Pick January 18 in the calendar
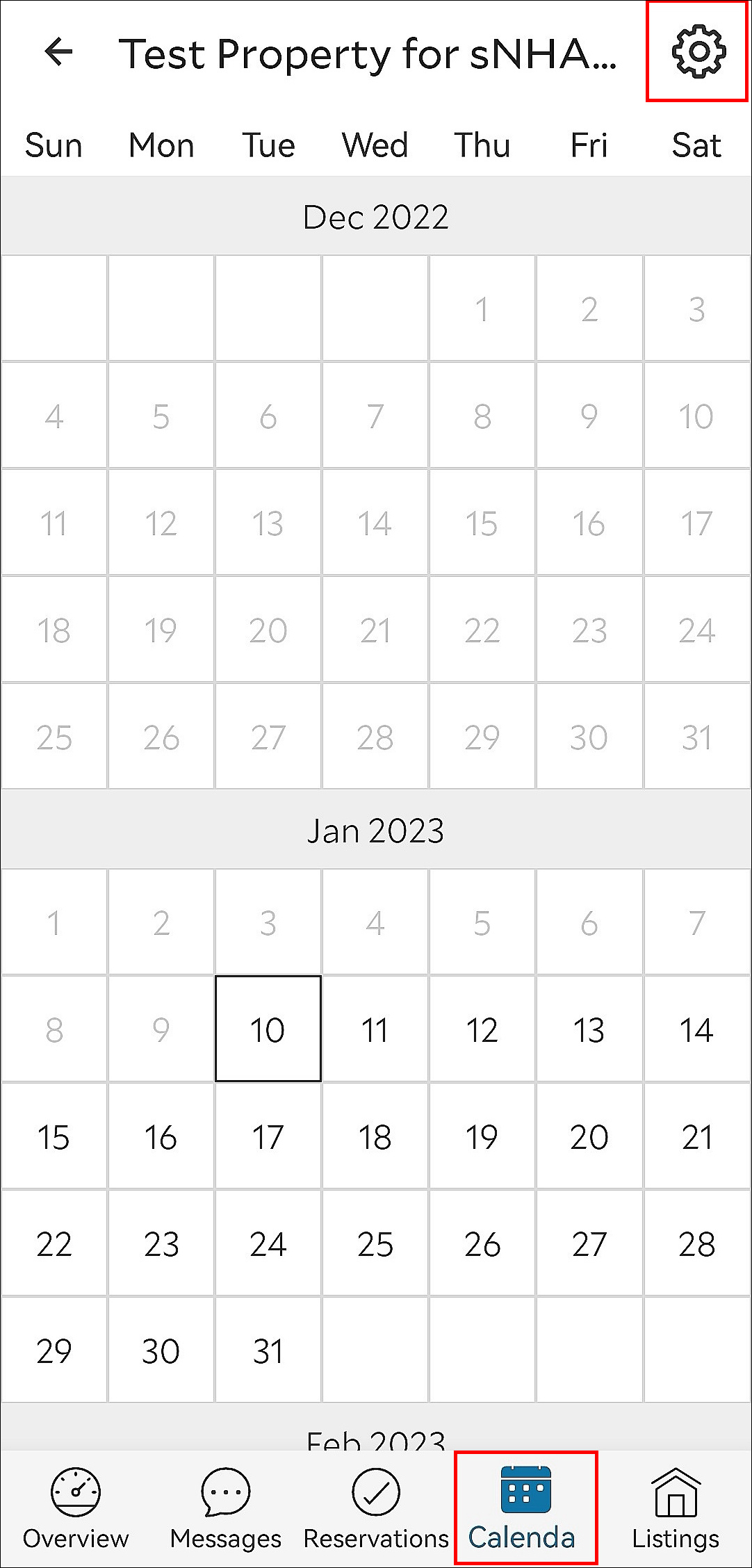Viewport: 752px width, 1568px height. (375, 1136)
